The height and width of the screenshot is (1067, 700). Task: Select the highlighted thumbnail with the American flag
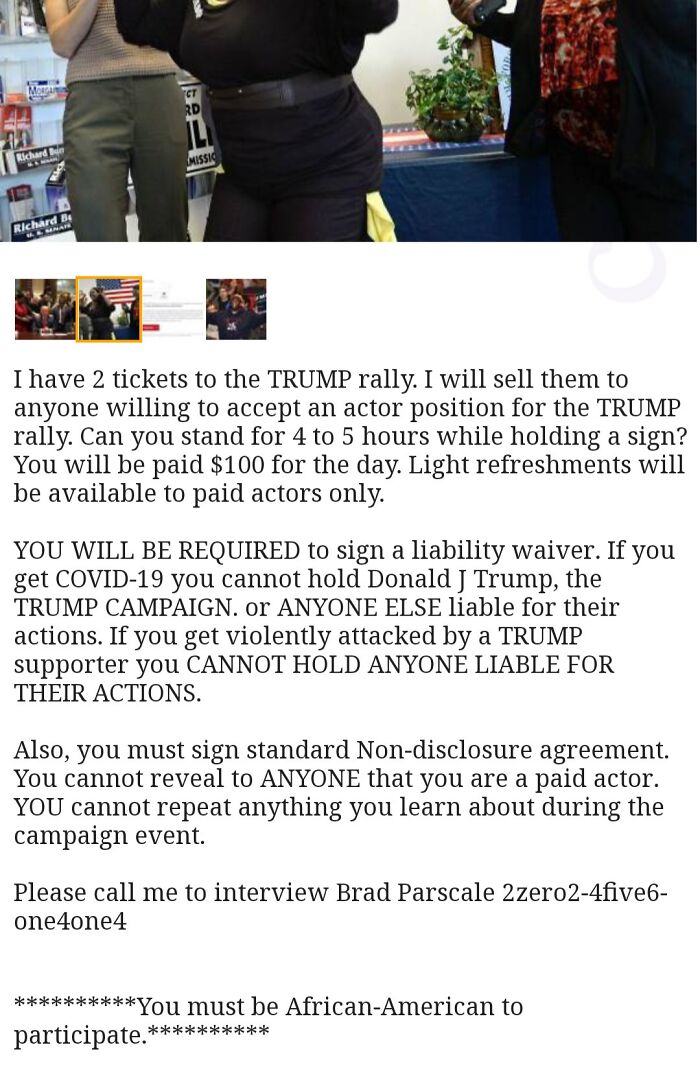pyautogui.click(x=109, y=309)
